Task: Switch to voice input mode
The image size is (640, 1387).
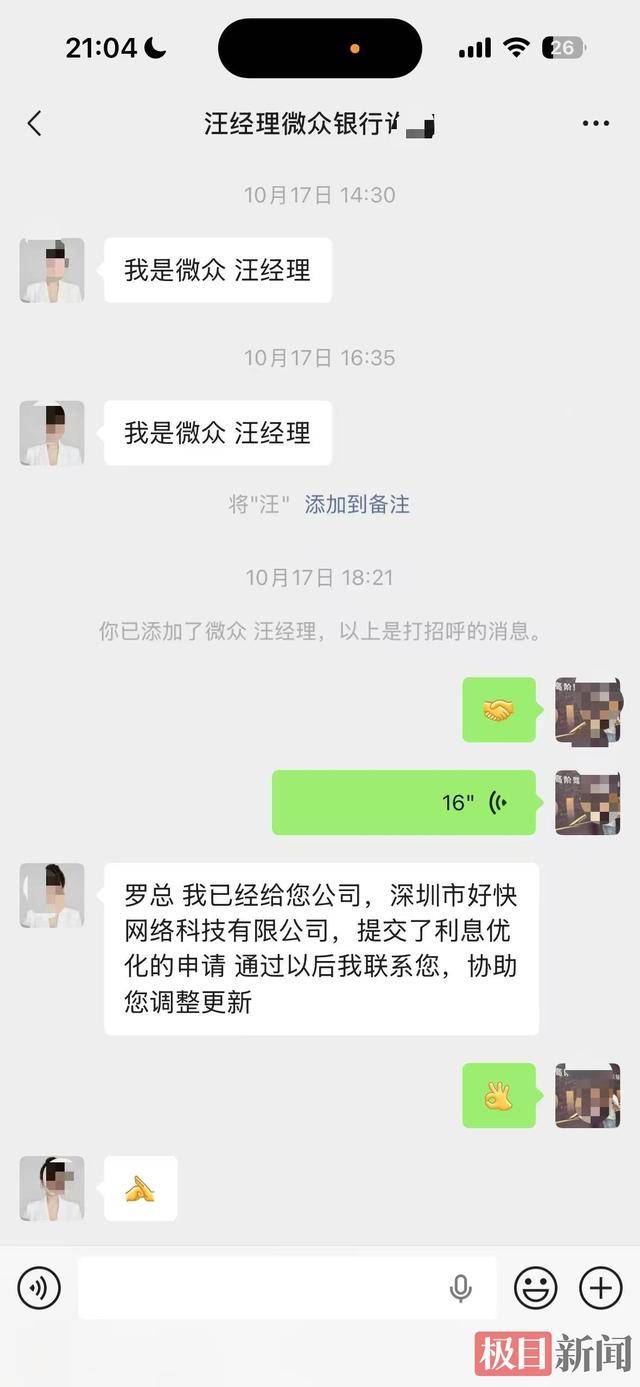Action: tap(39, 1288)
